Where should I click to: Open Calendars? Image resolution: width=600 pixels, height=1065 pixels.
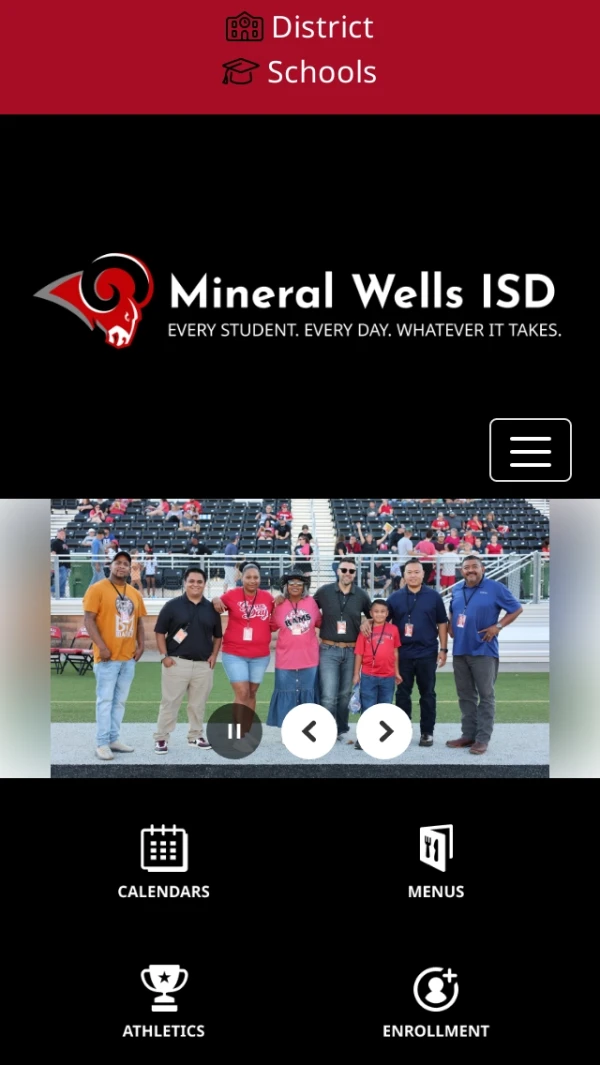[x=164, y=862]
